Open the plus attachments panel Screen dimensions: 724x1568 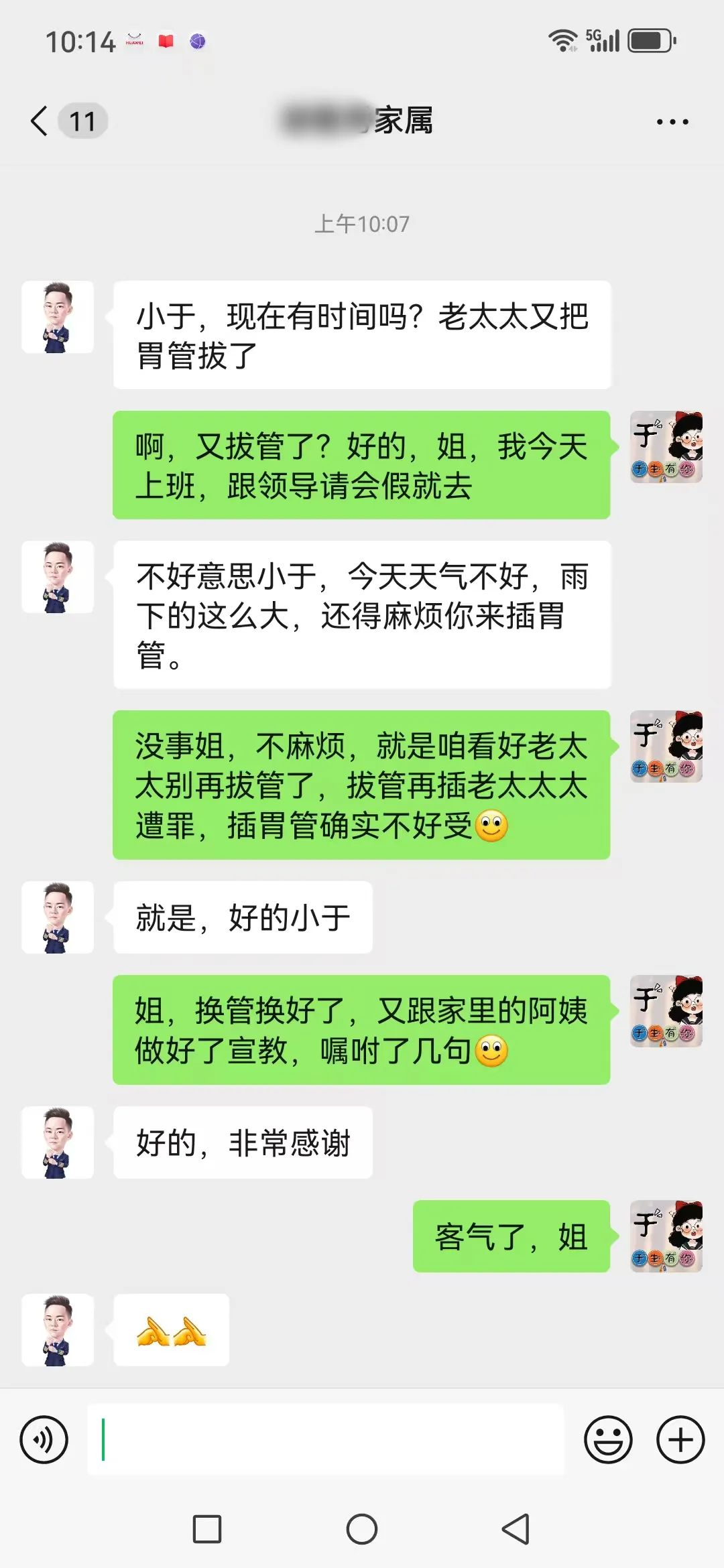tap(680, 1439)
